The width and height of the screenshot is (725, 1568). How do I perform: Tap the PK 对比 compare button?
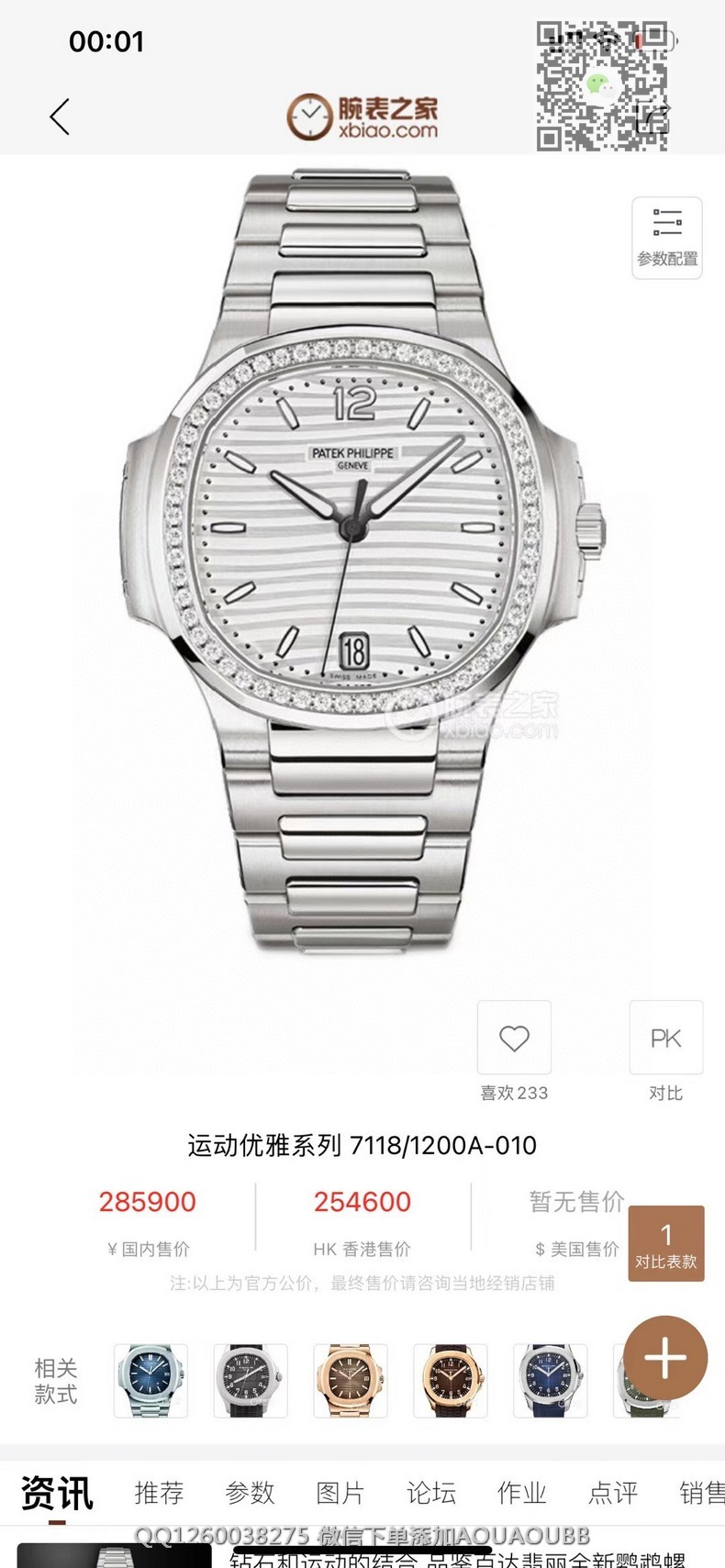[x=665, y=1039]
